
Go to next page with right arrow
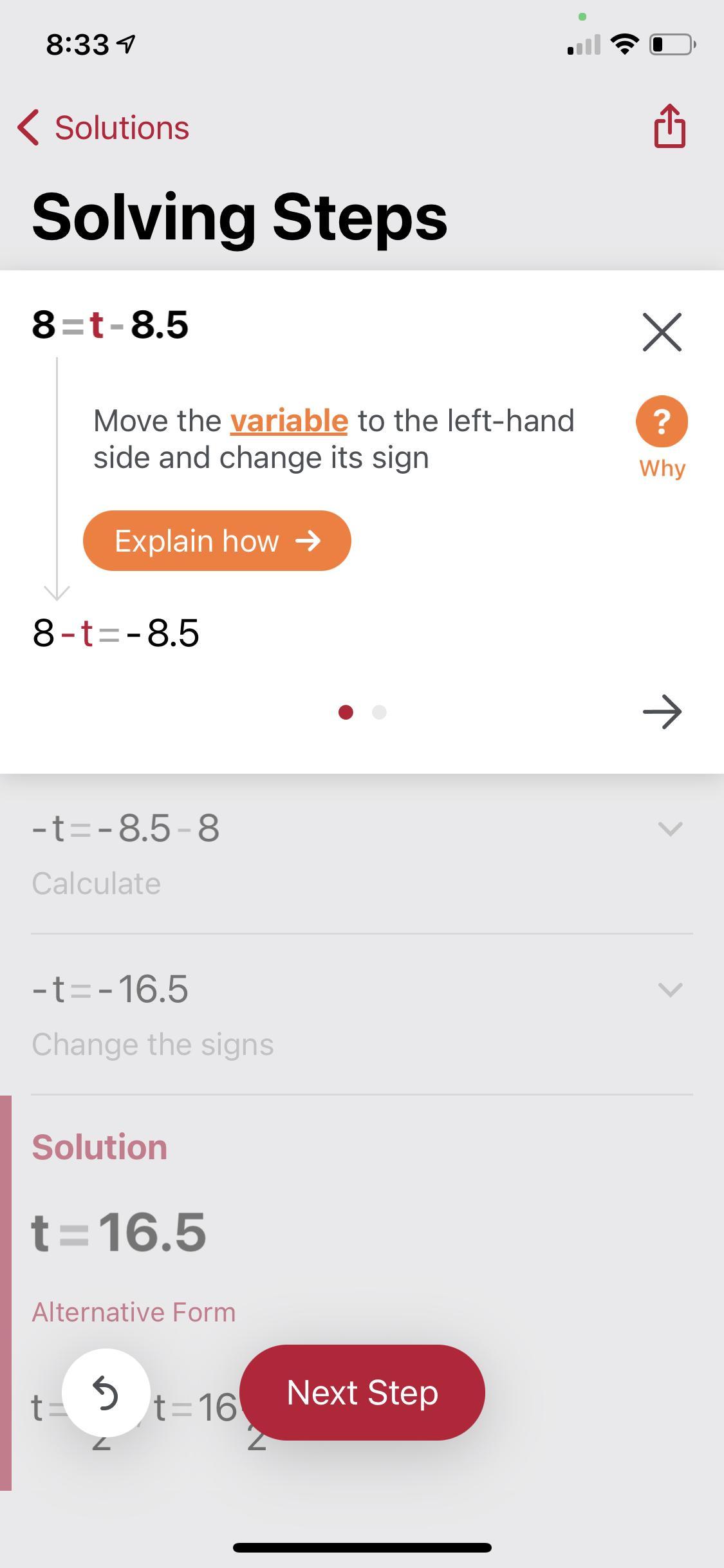662,712
